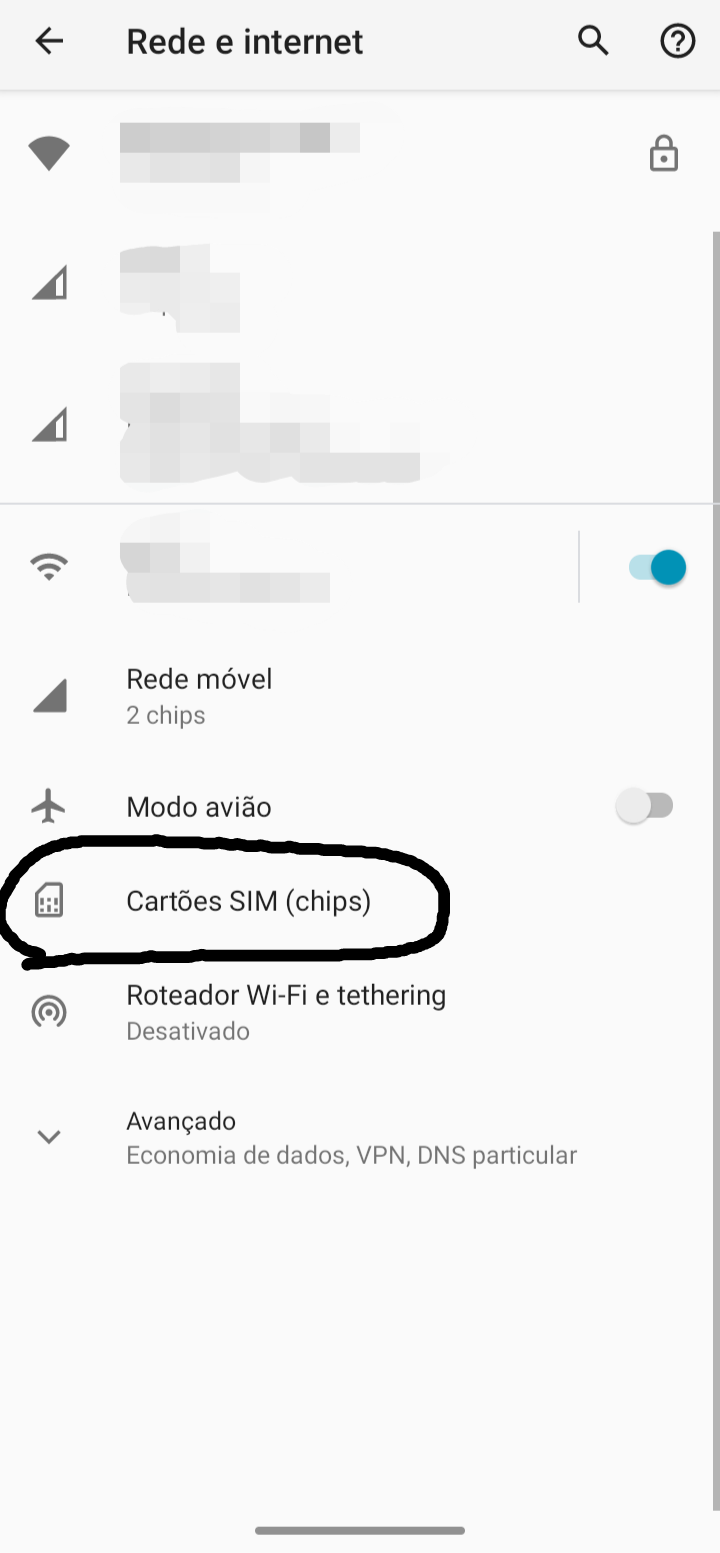Open the settings search icon
Image resolution: width=720 pixels, height=1553 pixels.
point(593,41)
